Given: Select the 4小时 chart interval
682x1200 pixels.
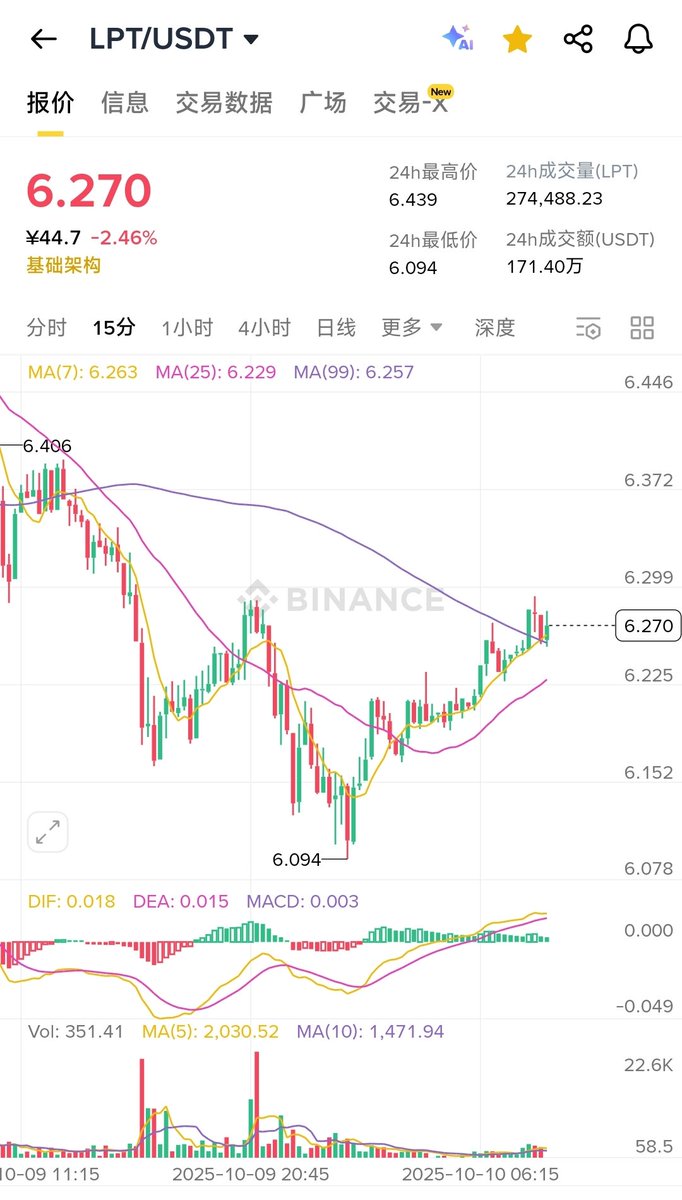Looking at the screenshot, I should point(264,327).
